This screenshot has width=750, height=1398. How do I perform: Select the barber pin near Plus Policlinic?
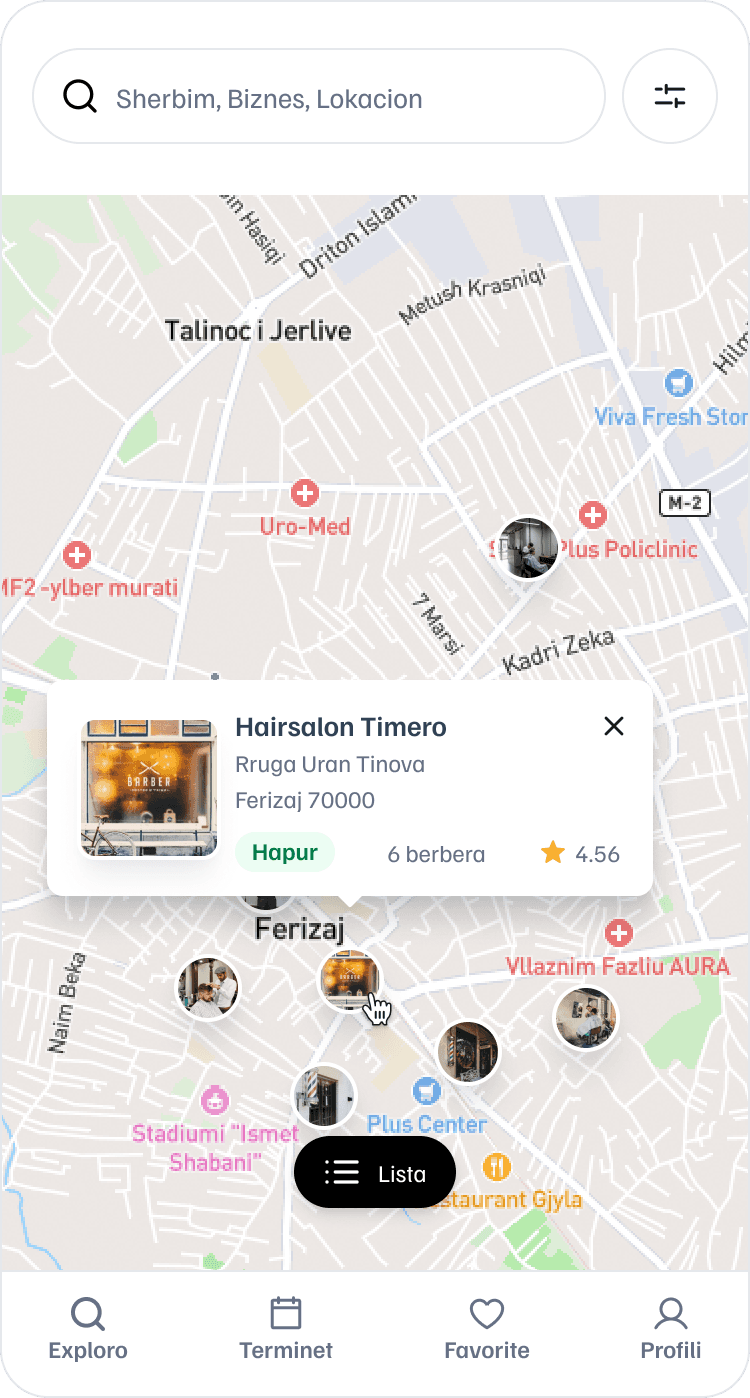(528, 548)
